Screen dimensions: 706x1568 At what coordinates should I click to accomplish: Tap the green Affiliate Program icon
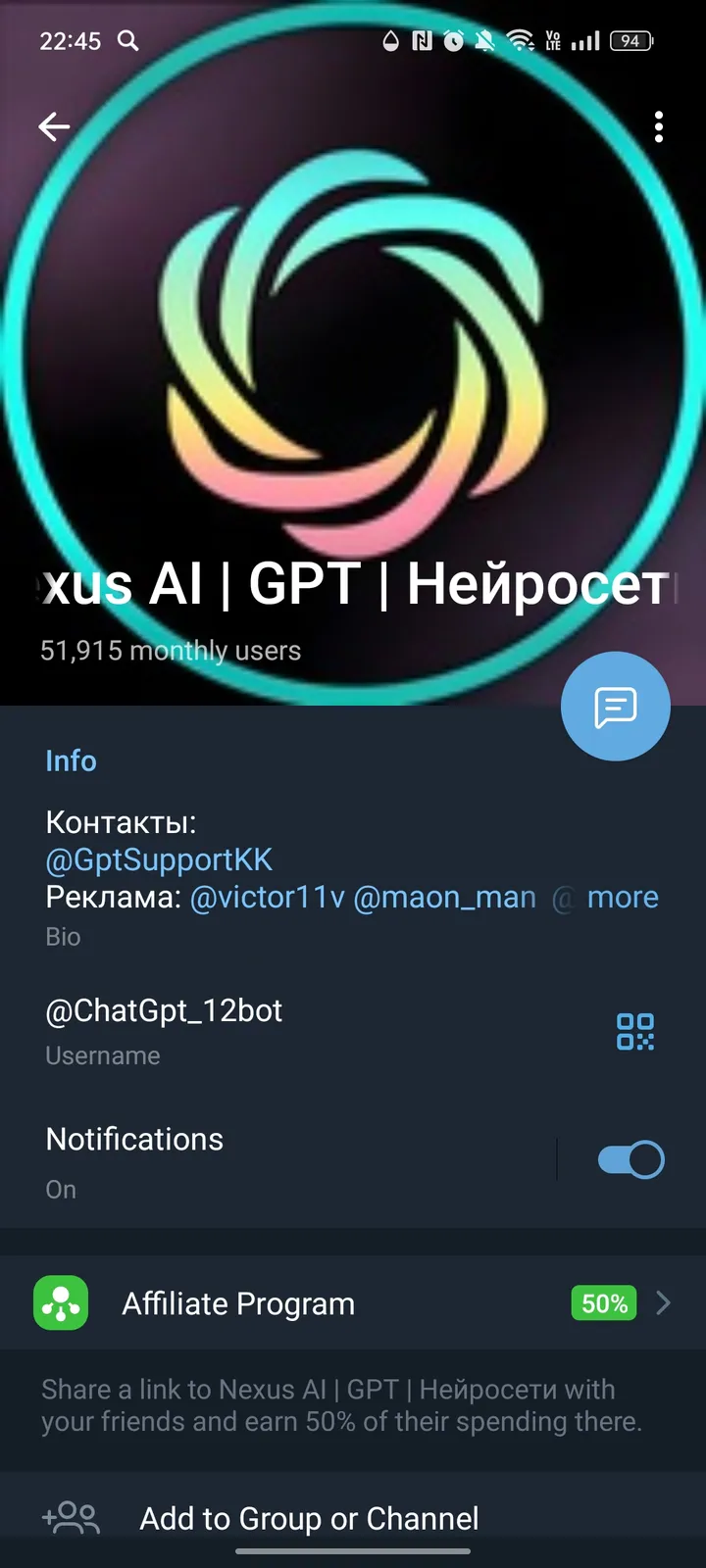click(x=61, y=1303)
